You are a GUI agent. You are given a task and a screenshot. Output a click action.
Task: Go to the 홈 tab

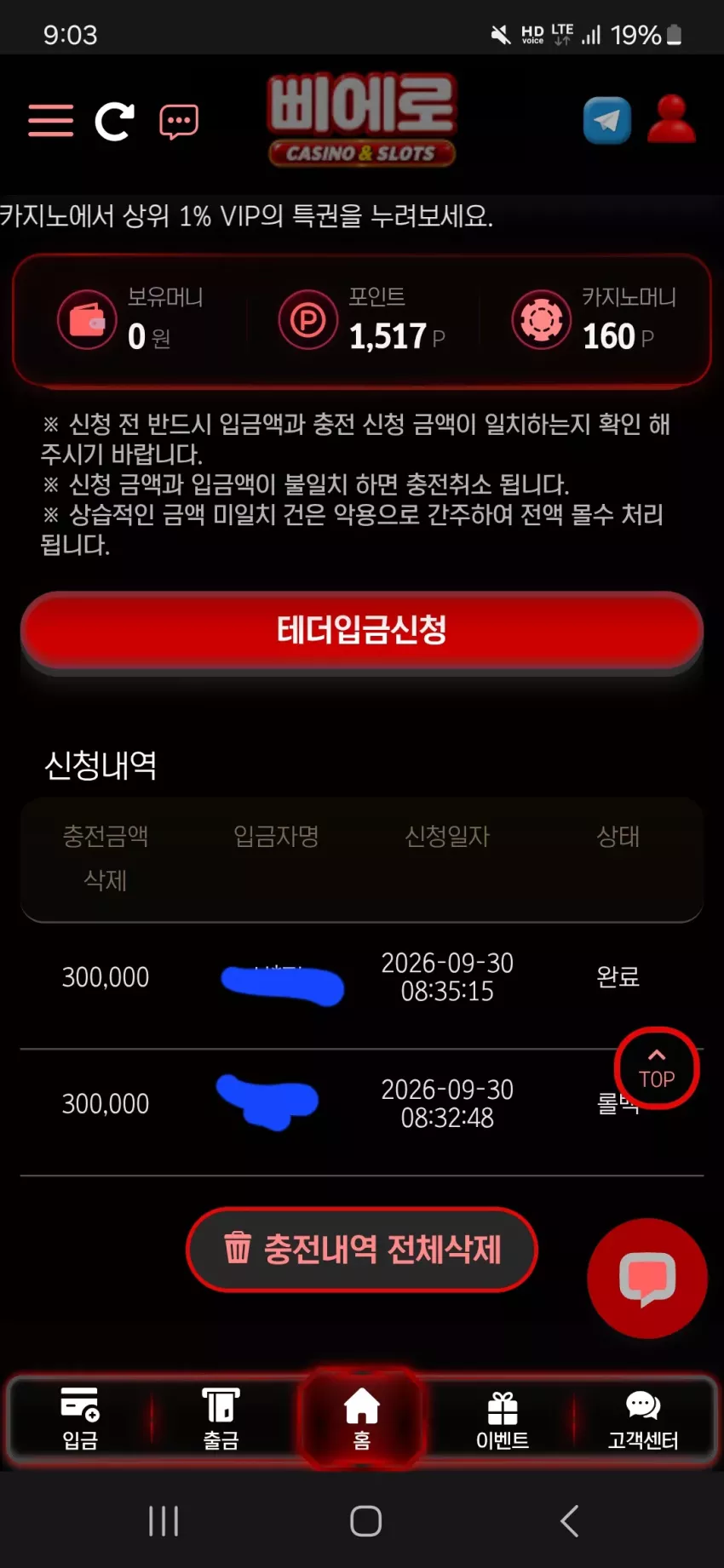[362, 1419]
